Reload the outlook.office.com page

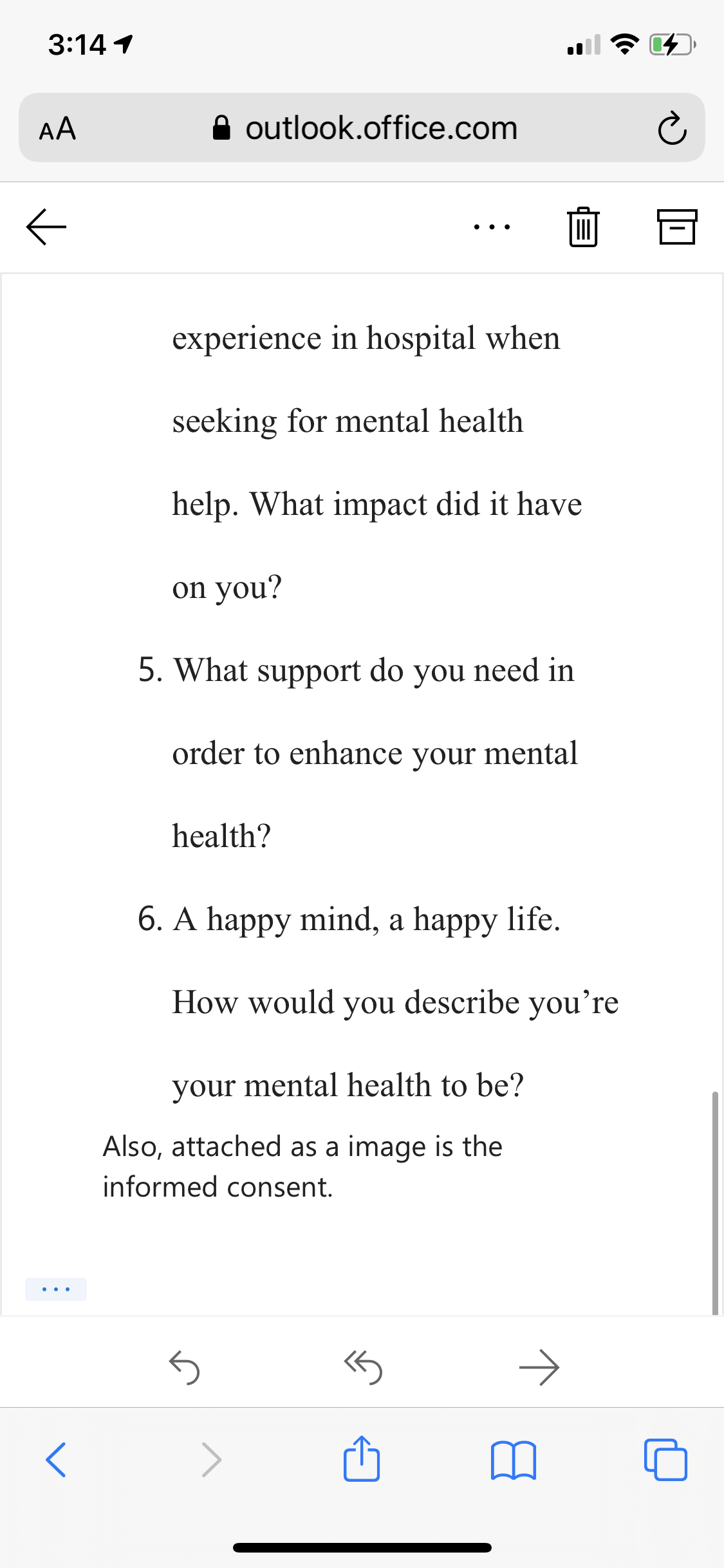[x=672, y=128]
